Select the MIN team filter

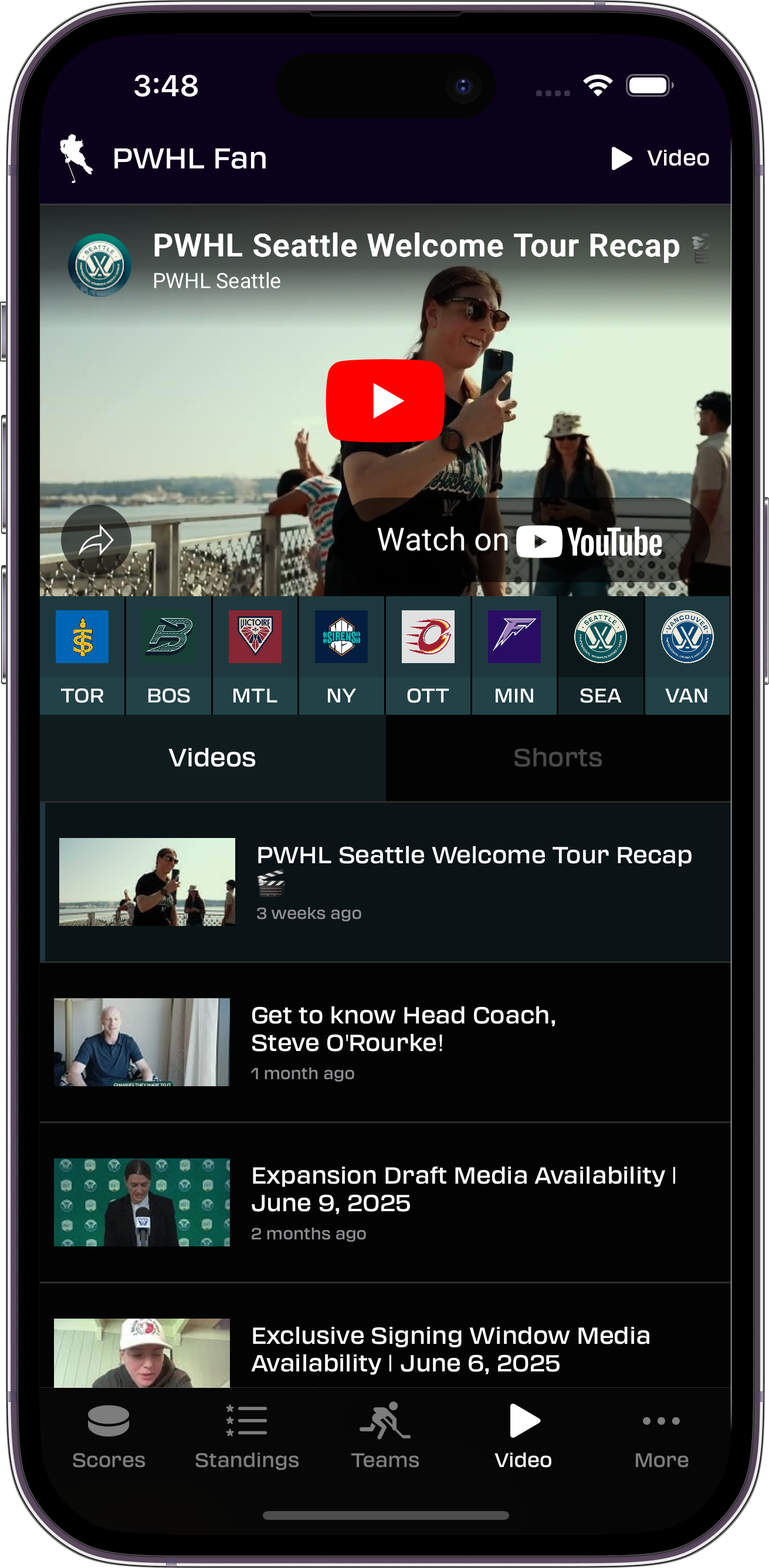(x=514, y=655)
